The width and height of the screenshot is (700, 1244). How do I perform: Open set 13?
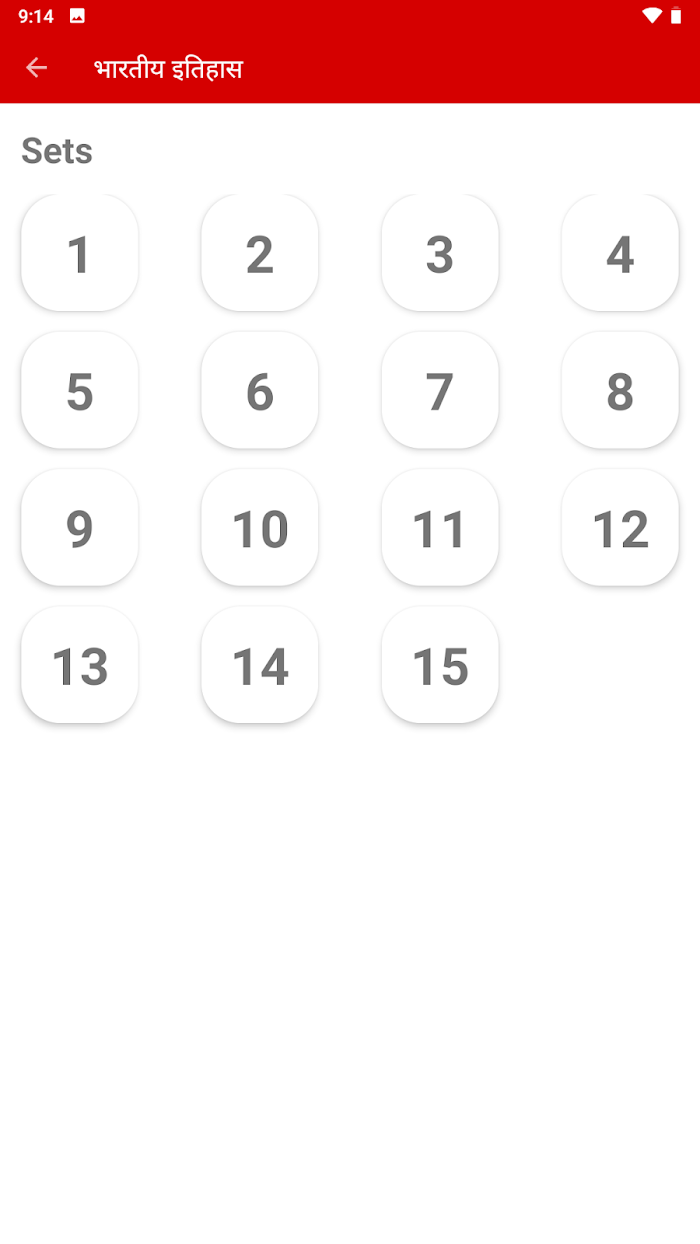(79, 664)
